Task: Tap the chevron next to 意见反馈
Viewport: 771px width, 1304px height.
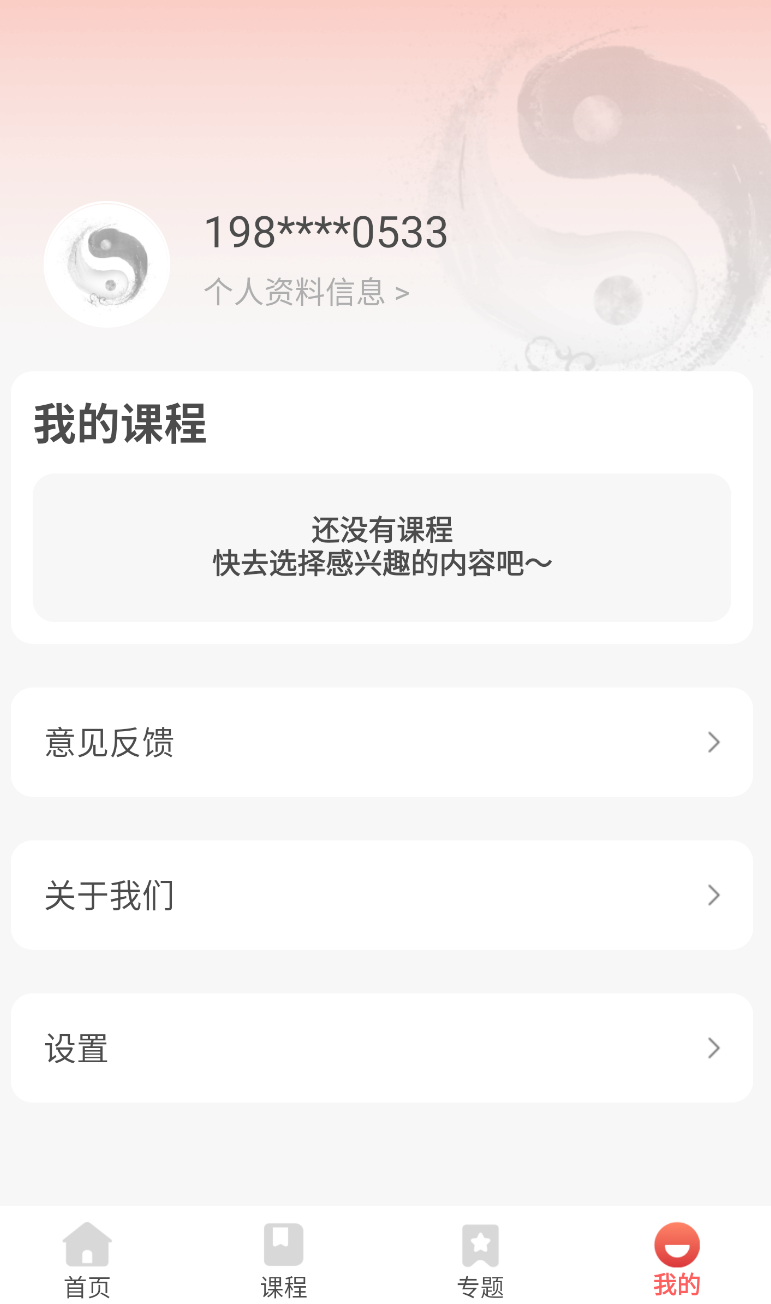Action: 713,742
